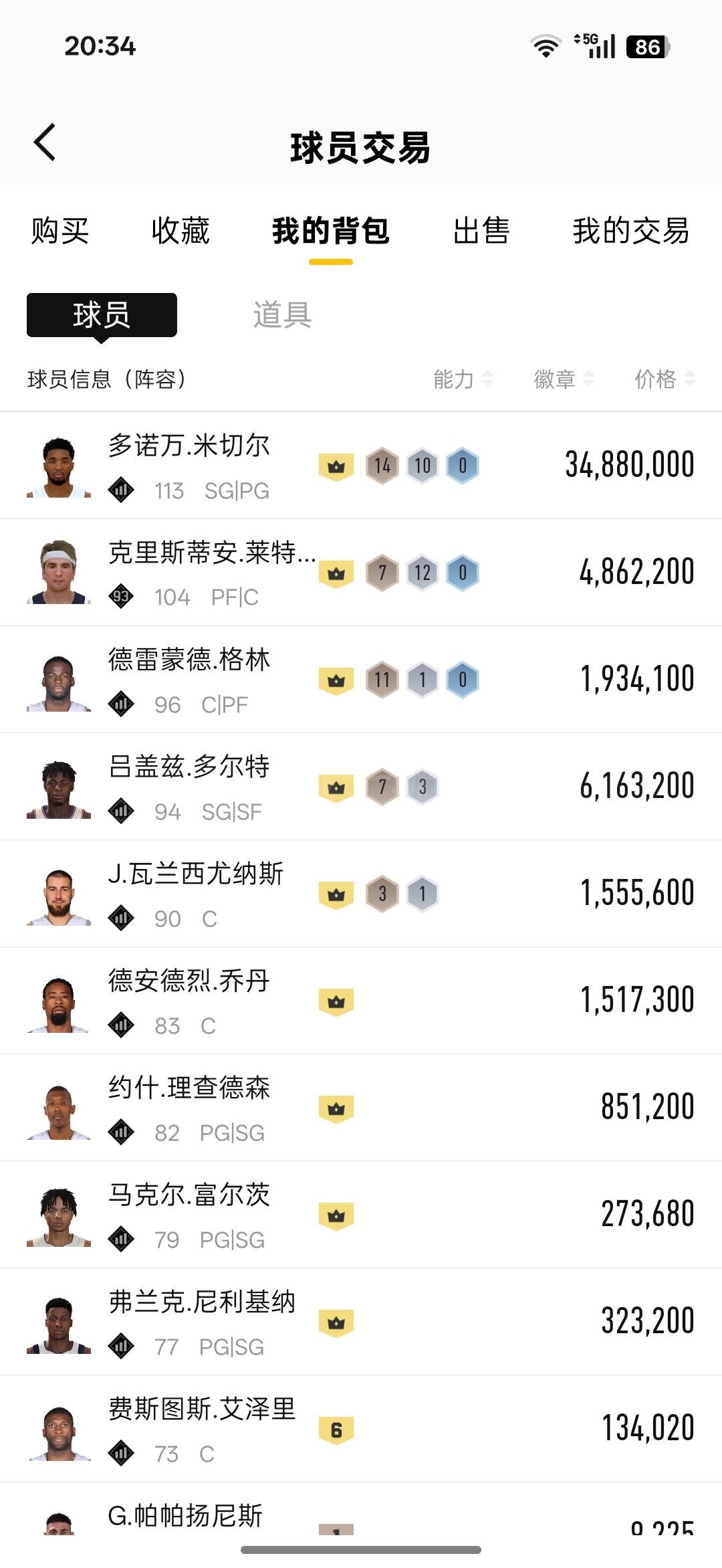
Task: Sort the list by 能力
Action: coord(463,379)
